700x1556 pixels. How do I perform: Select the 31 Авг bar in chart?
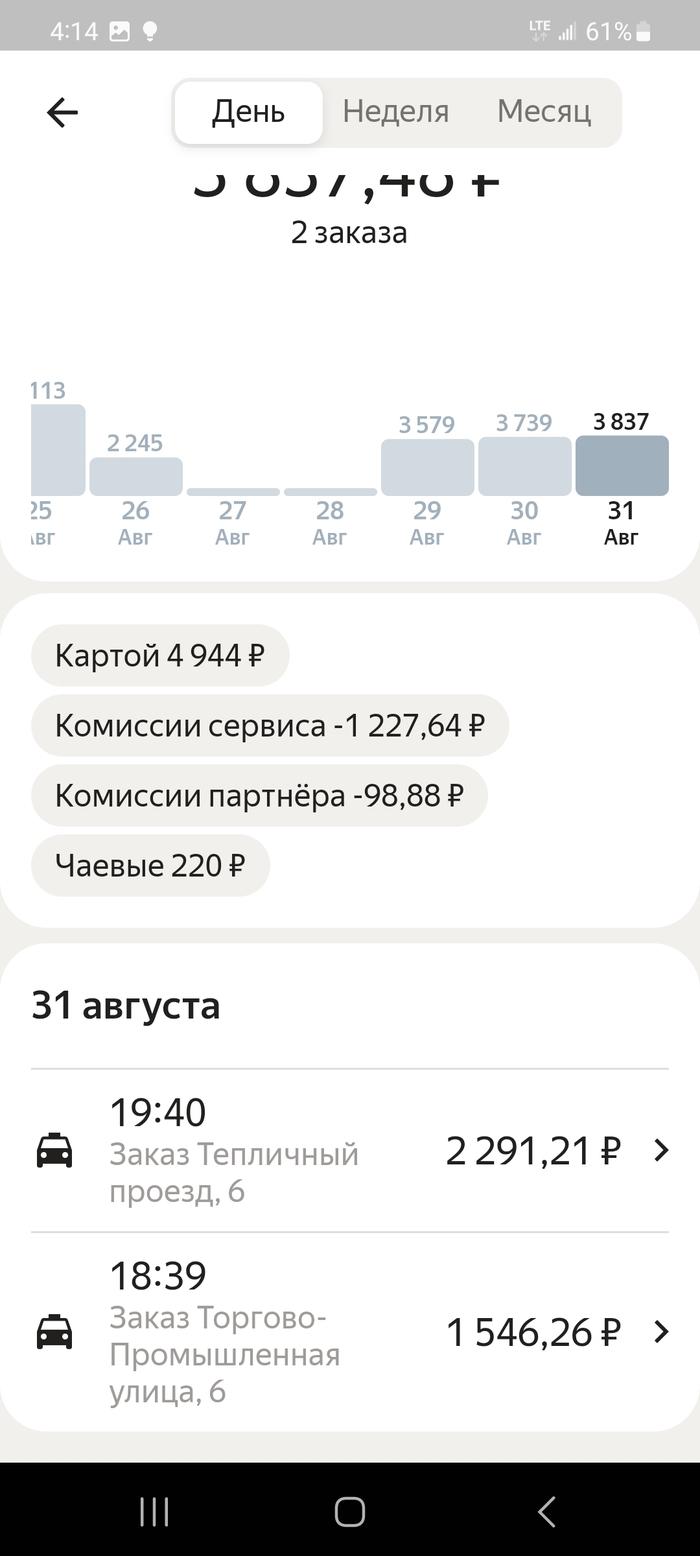click(x=621, y=465)
